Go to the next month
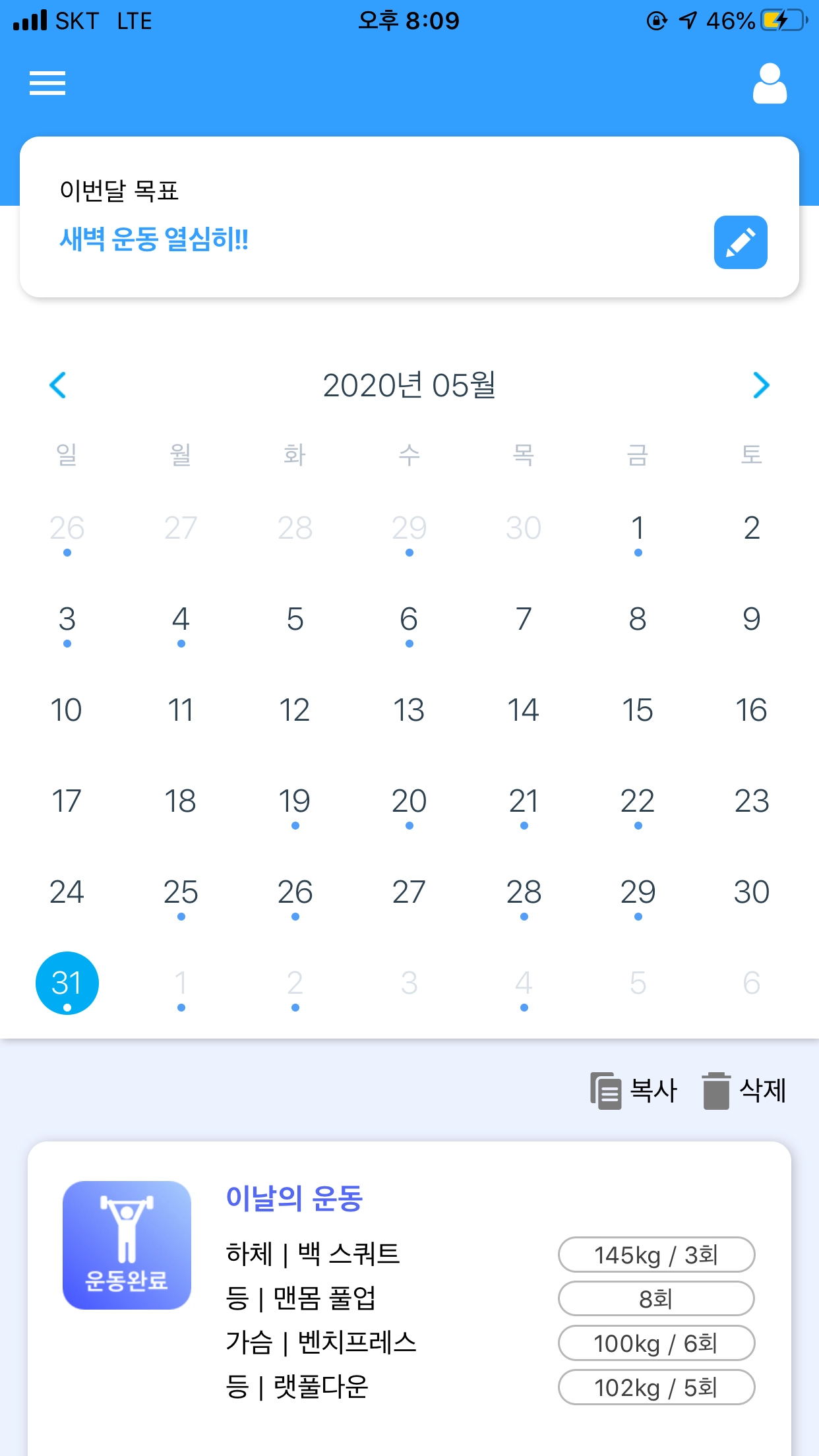819x1456 pixels. point(761,385)
